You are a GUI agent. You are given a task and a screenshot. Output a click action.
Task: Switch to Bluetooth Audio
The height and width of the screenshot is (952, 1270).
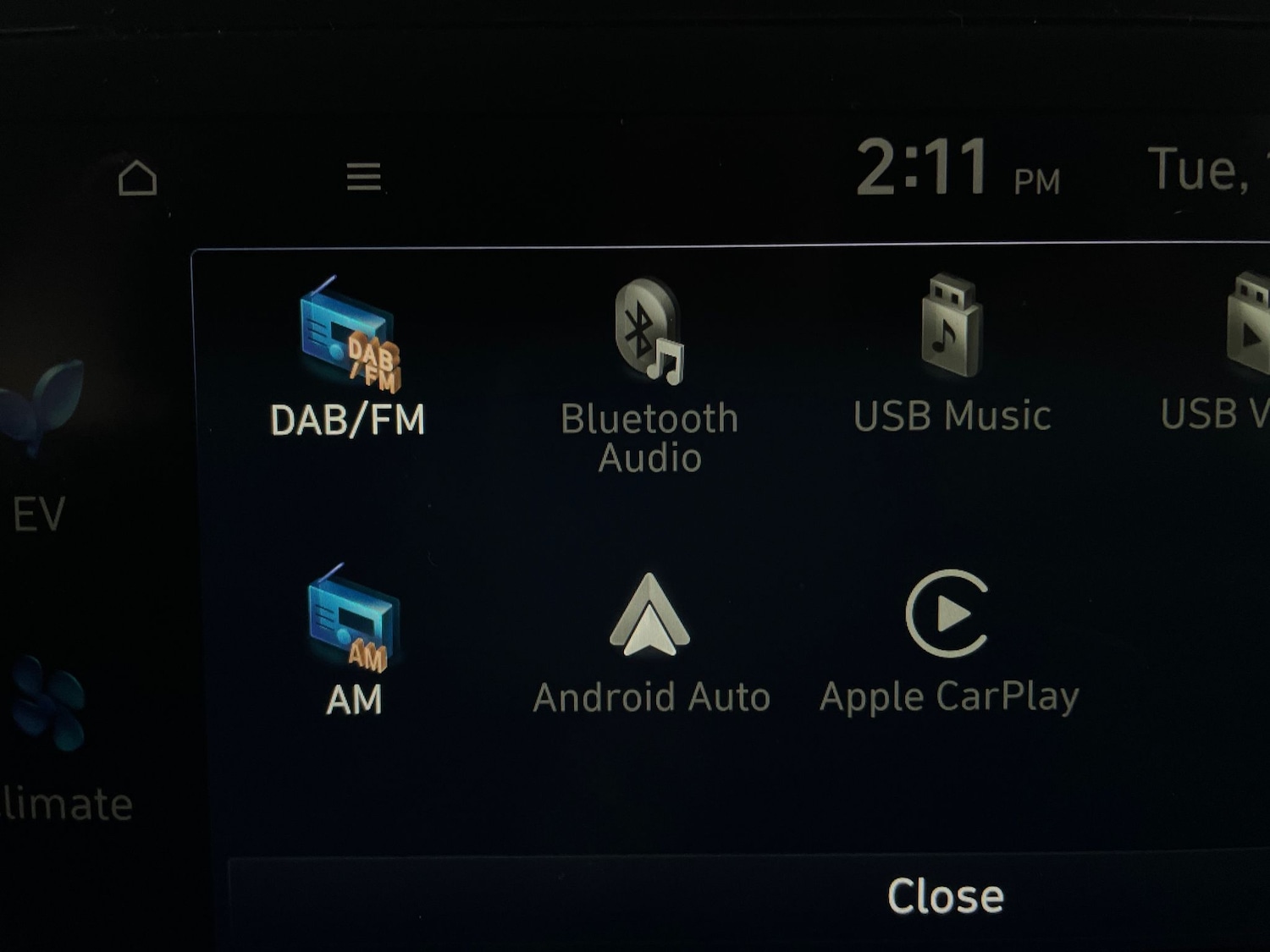[649, 377]
